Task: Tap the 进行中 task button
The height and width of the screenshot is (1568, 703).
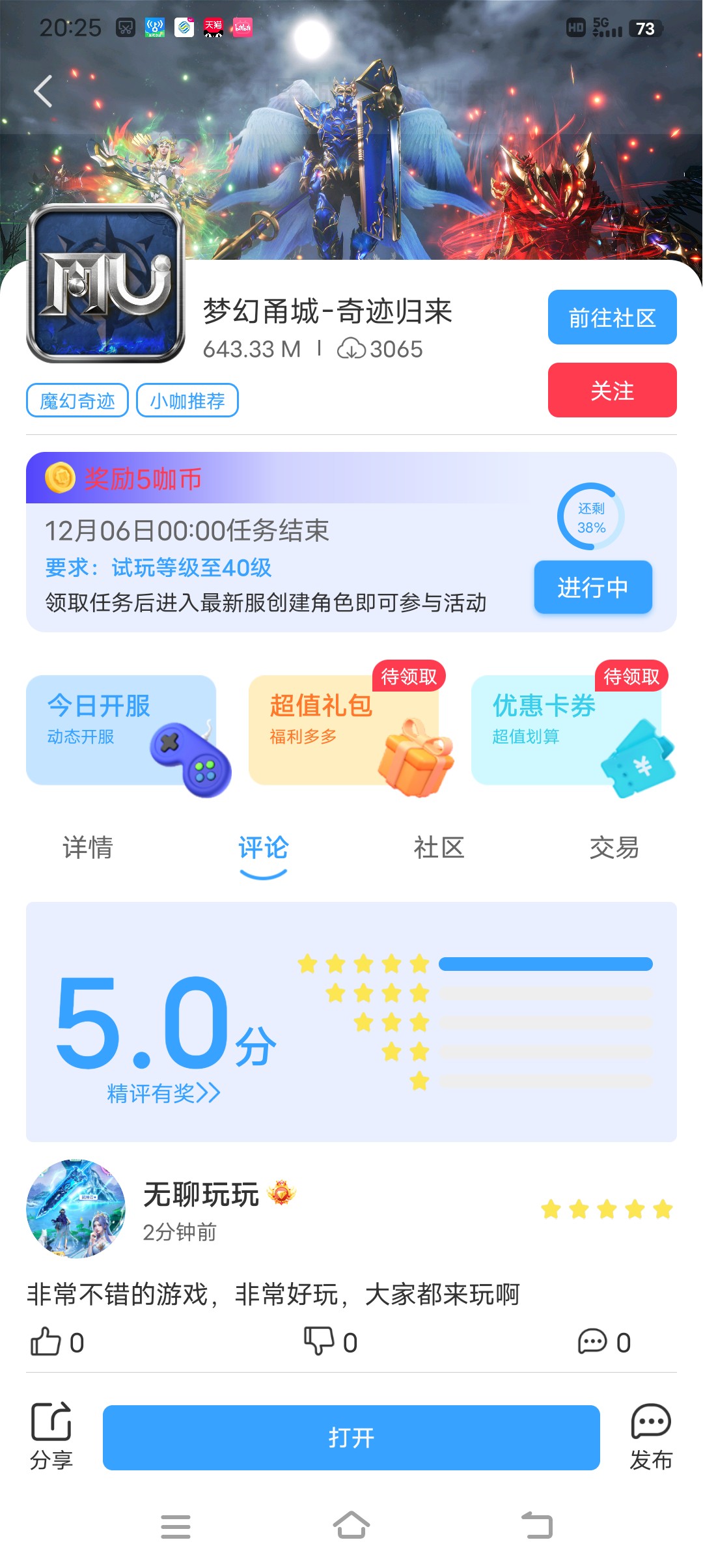Action: point(592,587)
